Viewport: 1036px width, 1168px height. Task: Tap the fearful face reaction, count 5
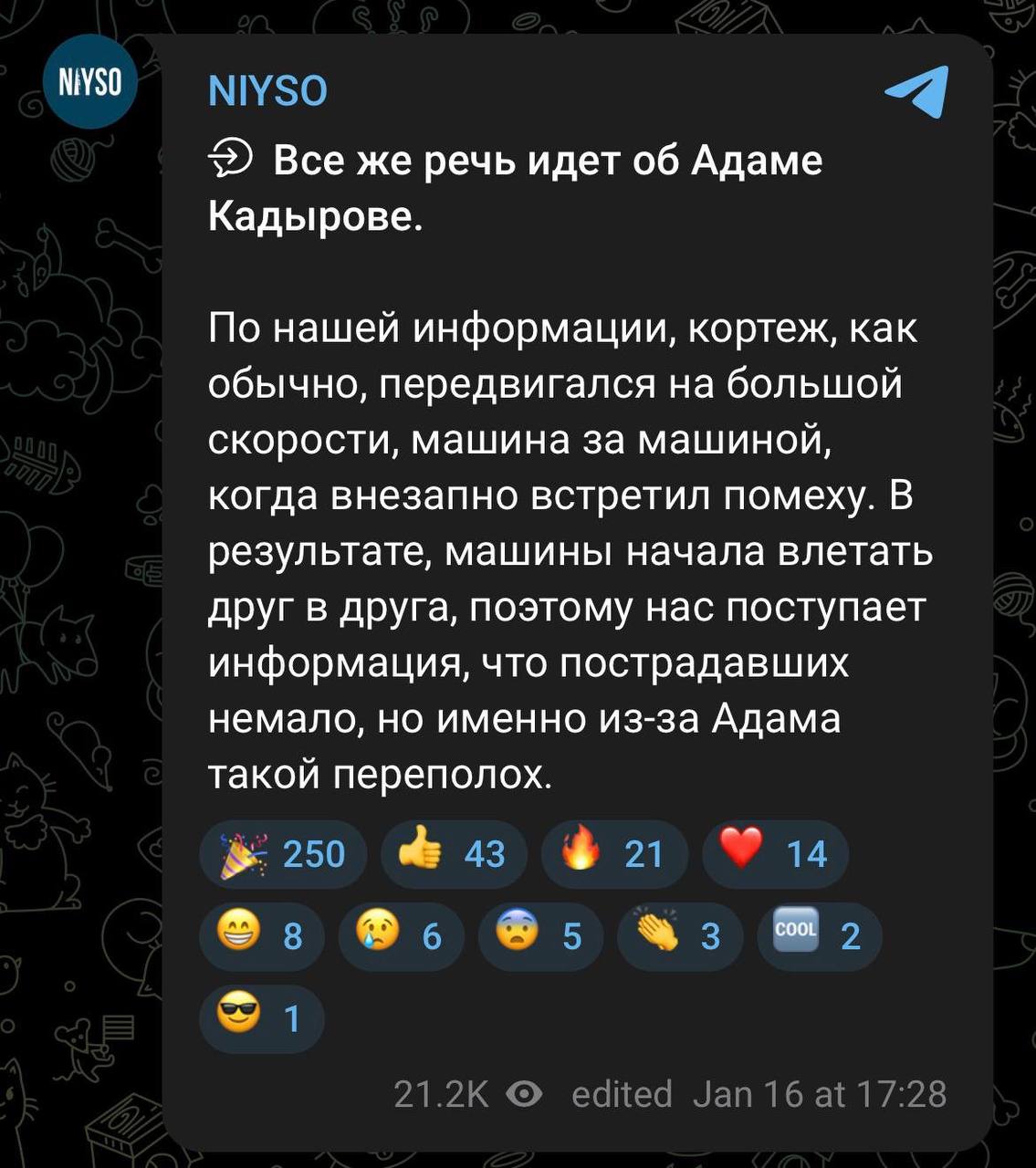[x=540, y=936]
